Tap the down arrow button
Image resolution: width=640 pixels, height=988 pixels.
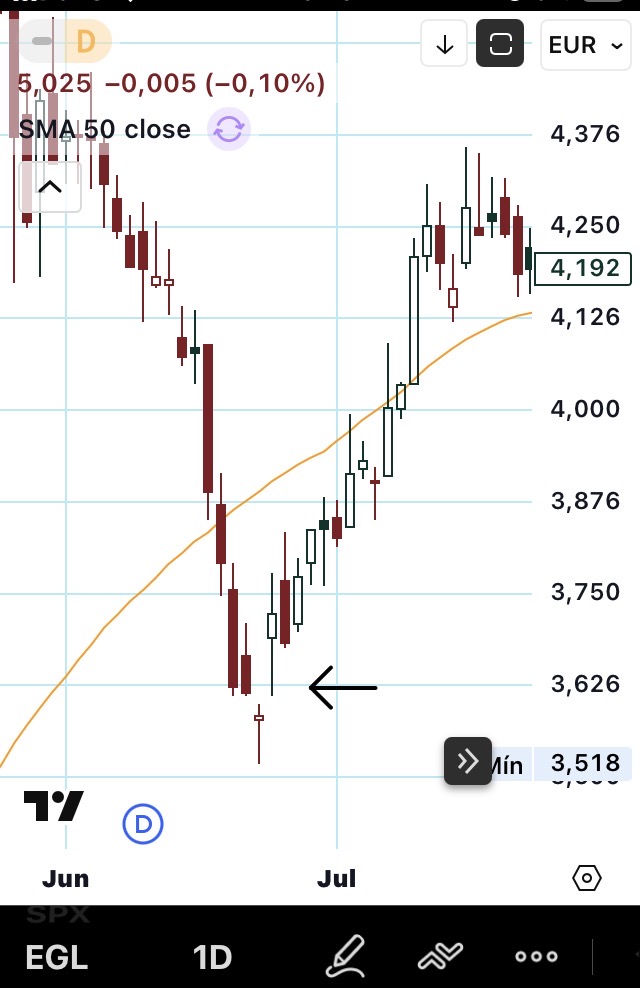click(x=445, y=45)
